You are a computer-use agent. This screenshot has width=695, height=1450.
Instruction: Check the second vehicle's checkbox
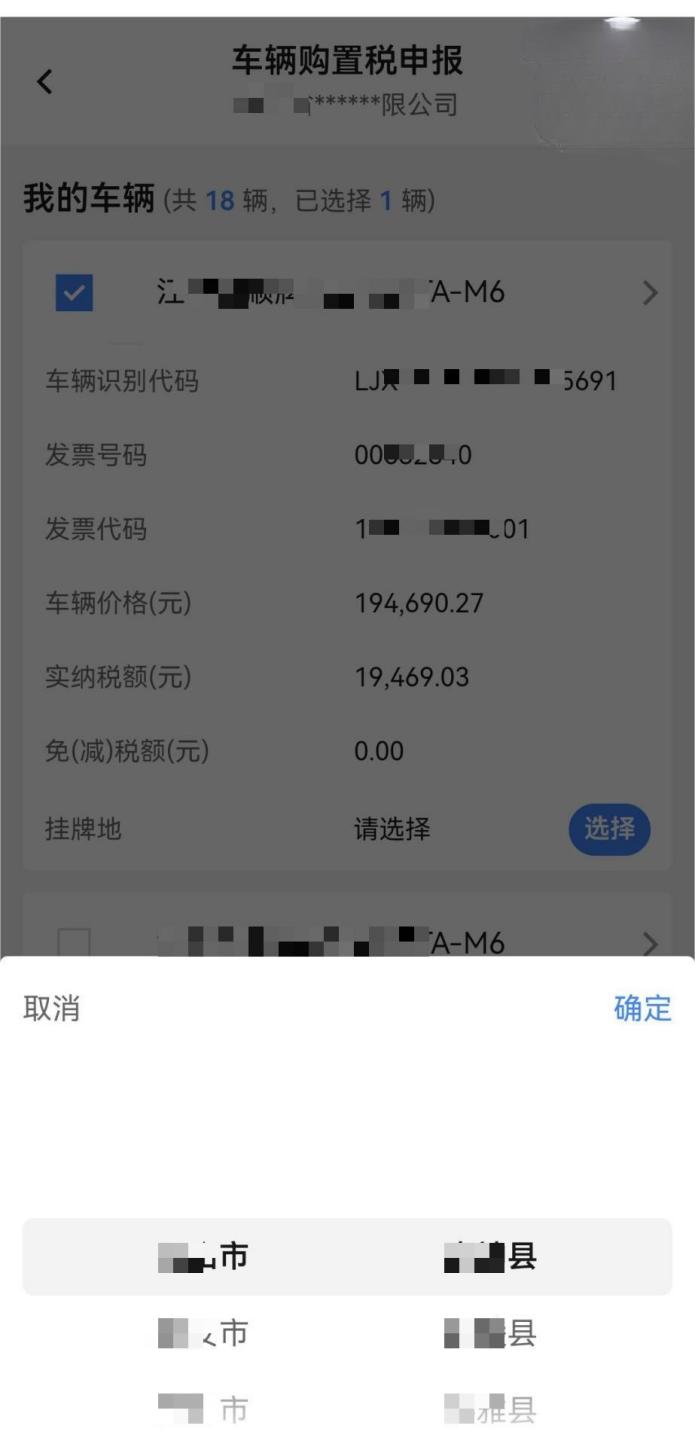pyautogui.click(x=74, y=943)
